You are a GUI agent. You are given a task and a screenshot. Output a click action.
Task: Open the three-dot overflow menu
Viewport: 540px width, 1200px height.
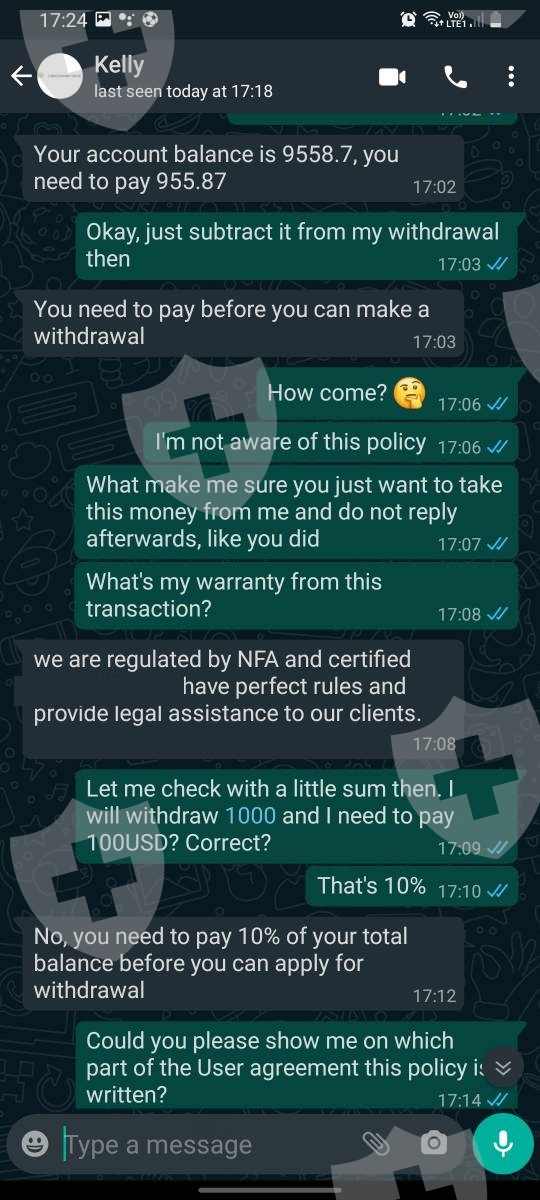[511, 77]
